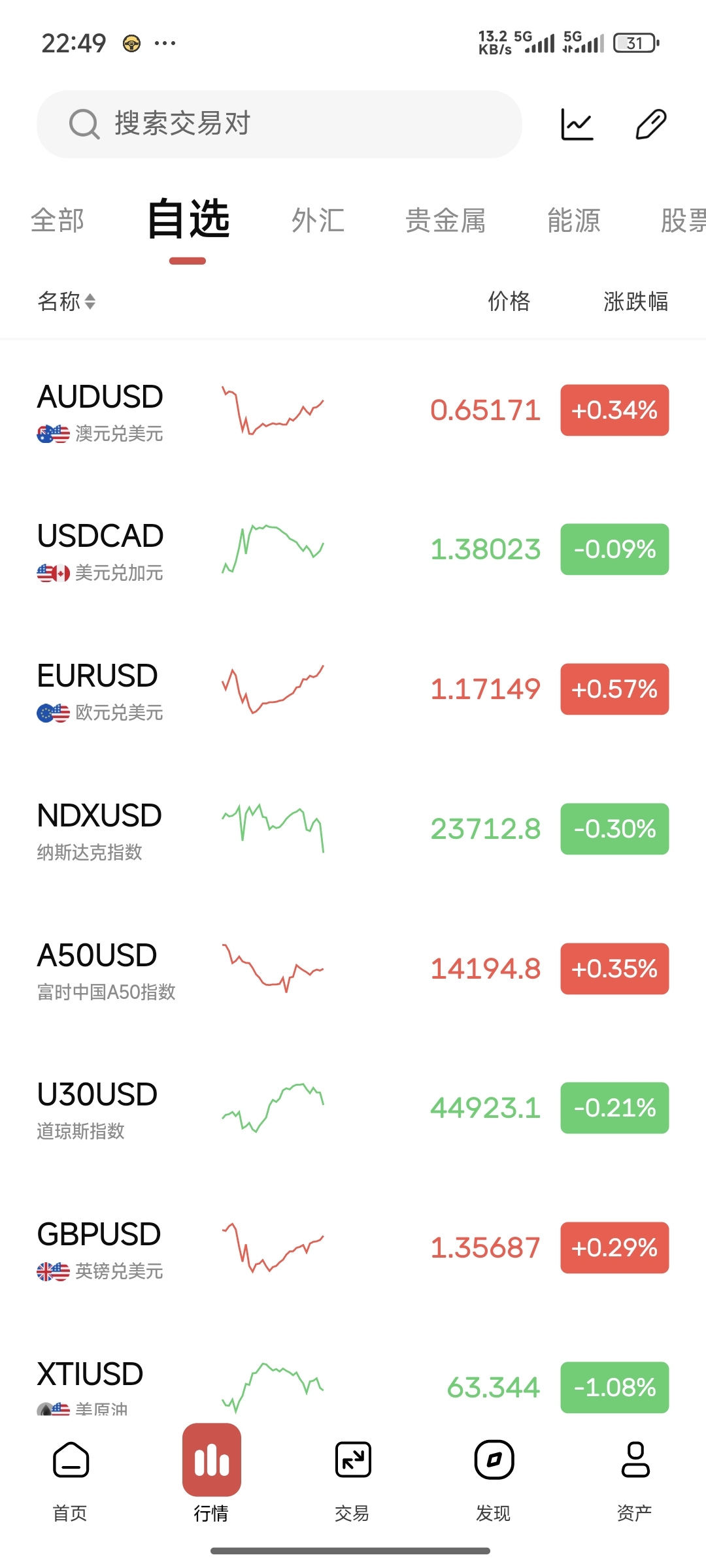Open the USDCAD quote row

pyautogui.click(x=353, y=549)
